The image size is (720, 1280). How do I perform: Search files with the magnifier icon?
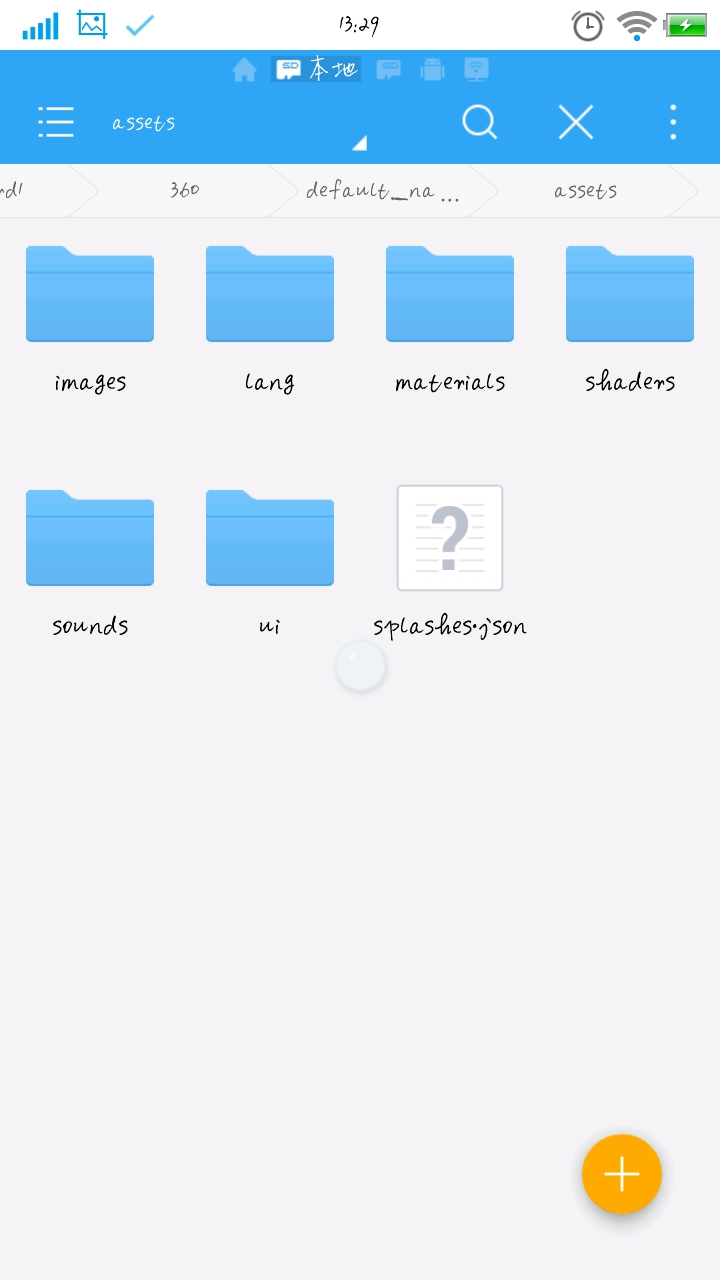click(x=479, y=122)
